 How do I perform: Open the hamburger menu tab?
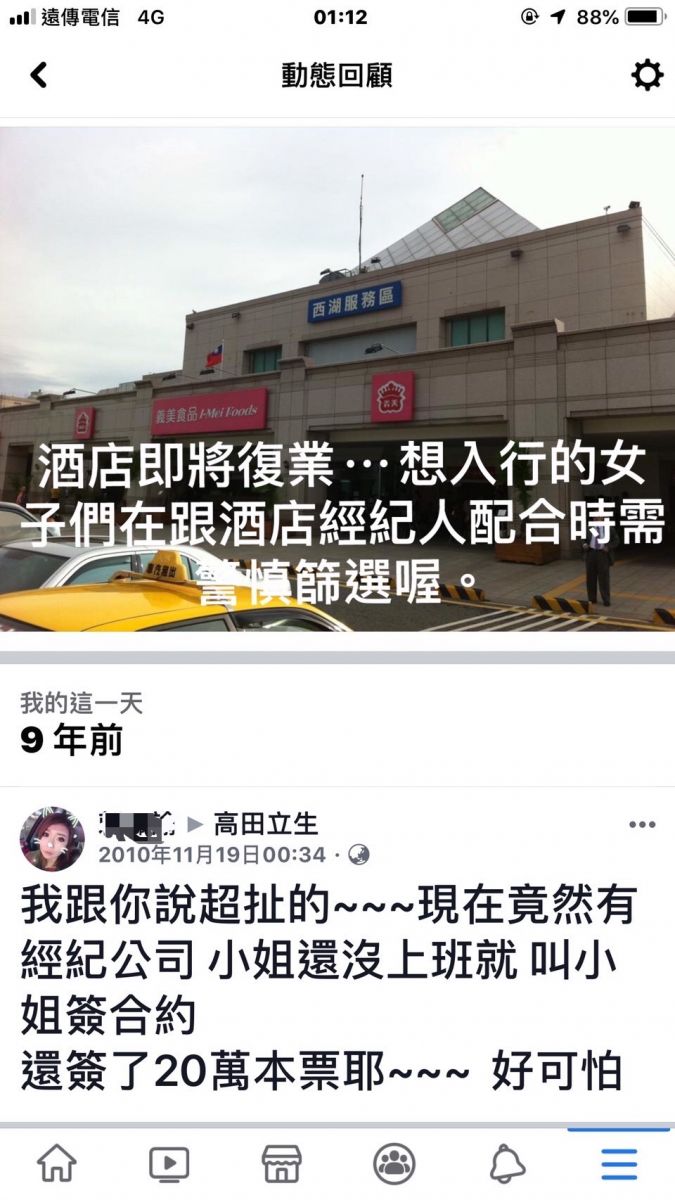pyautogui.click(x=619, y=1163)
